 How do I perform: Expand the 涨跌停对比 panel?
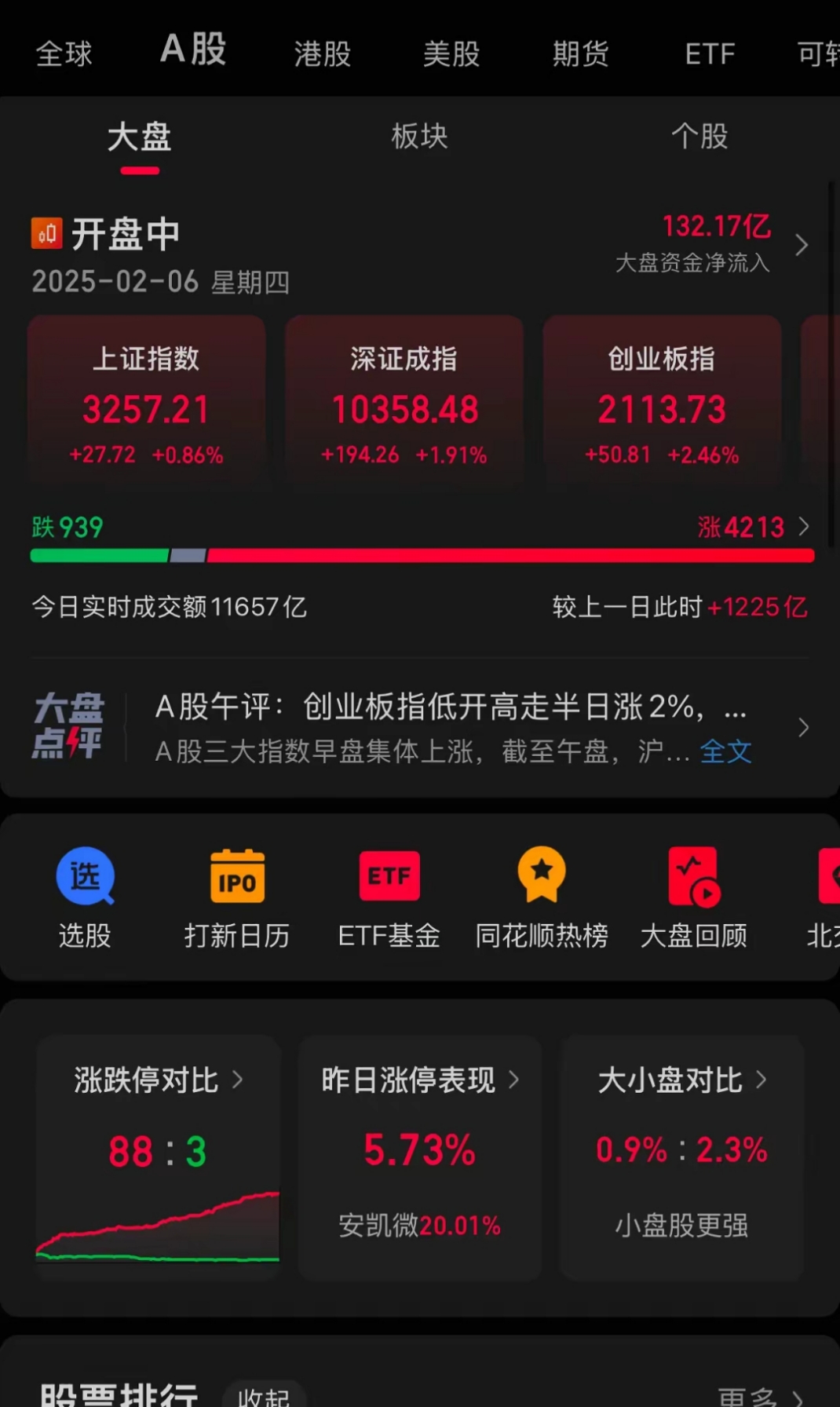(157, 1080)
